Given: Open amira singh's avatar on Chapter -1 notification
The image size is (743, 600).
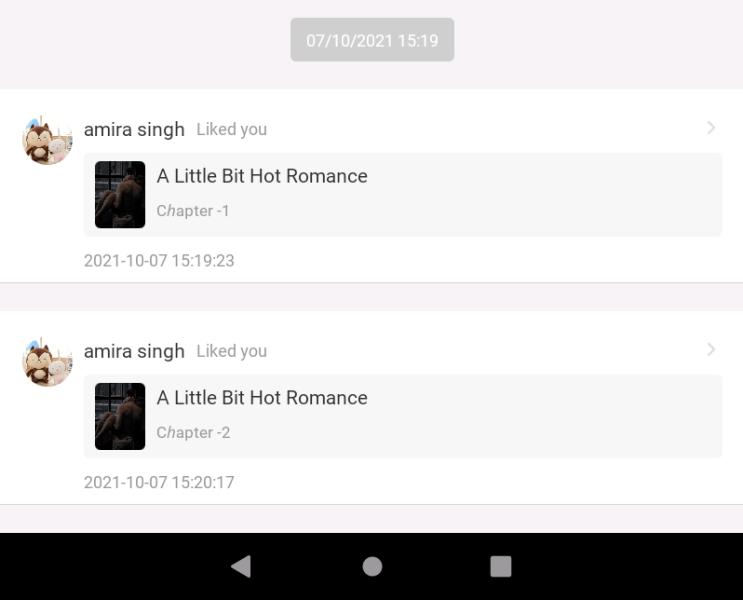Looking at the screenshot, I should click(47, 139).
